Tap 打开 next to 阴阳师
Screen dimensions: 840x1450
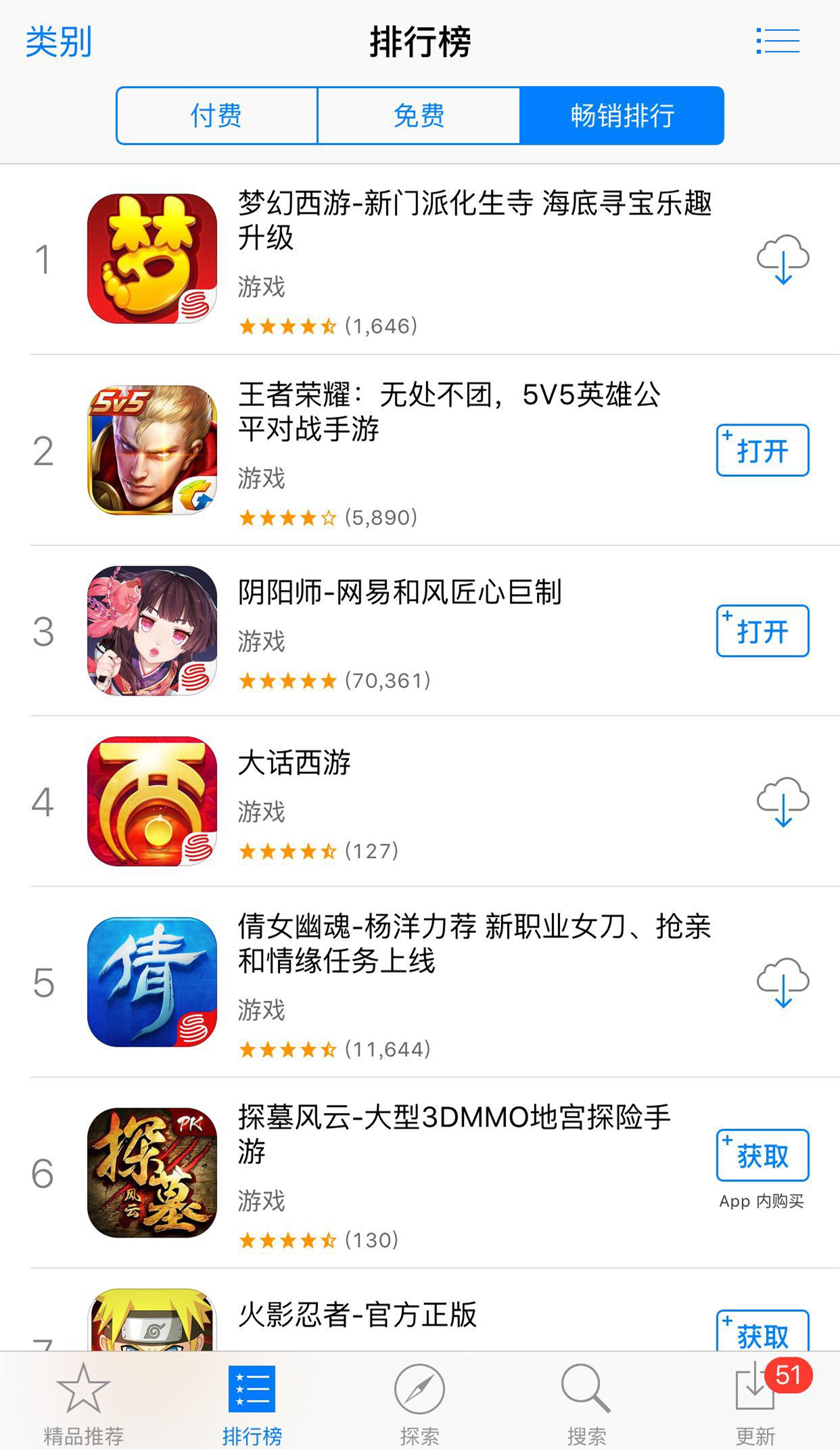[x=763, y=631]
